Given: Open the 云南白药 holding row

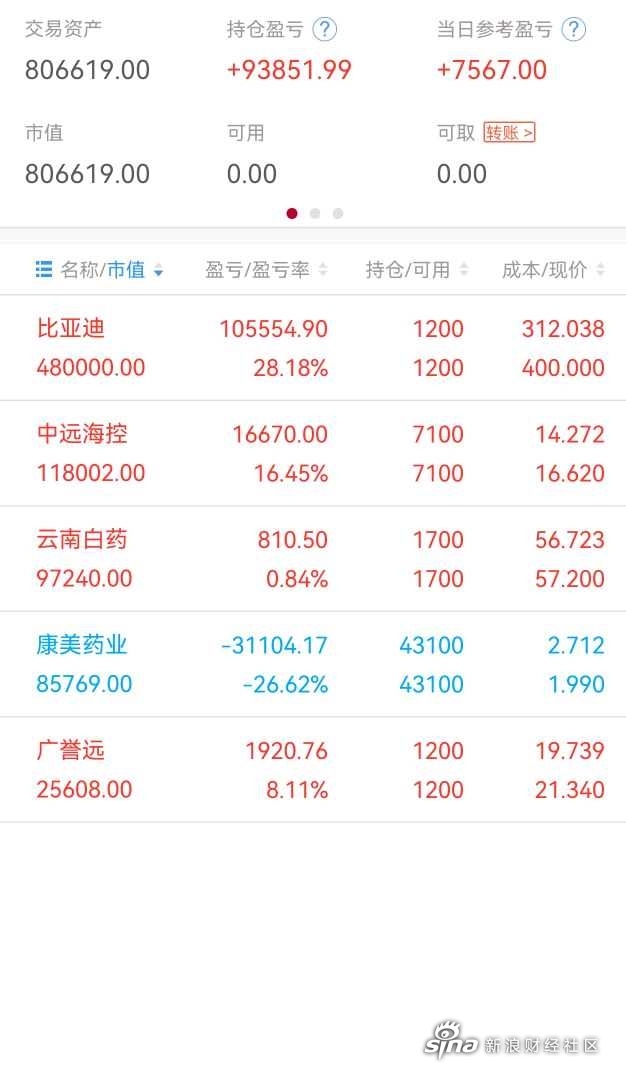Looking at the screenshot, I should tap(313, 559).
